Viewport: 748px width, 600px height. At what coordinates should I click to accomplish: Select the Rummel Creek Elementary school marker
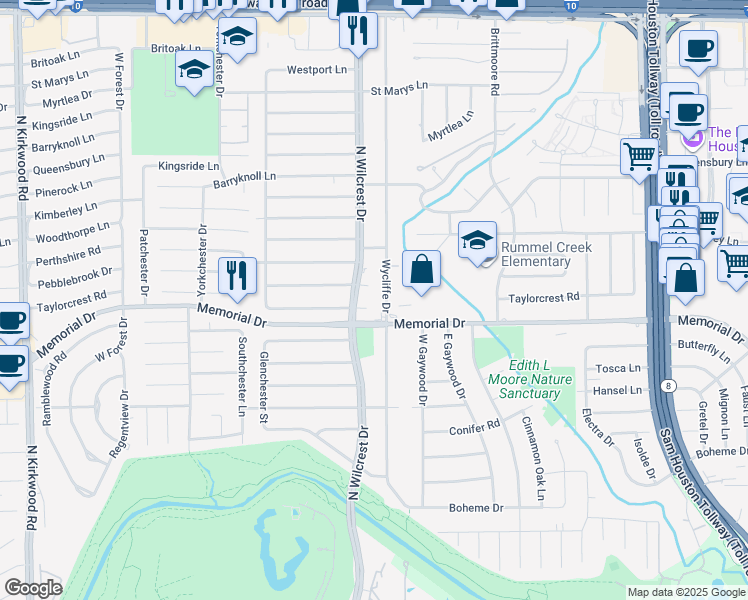[478, 240]
